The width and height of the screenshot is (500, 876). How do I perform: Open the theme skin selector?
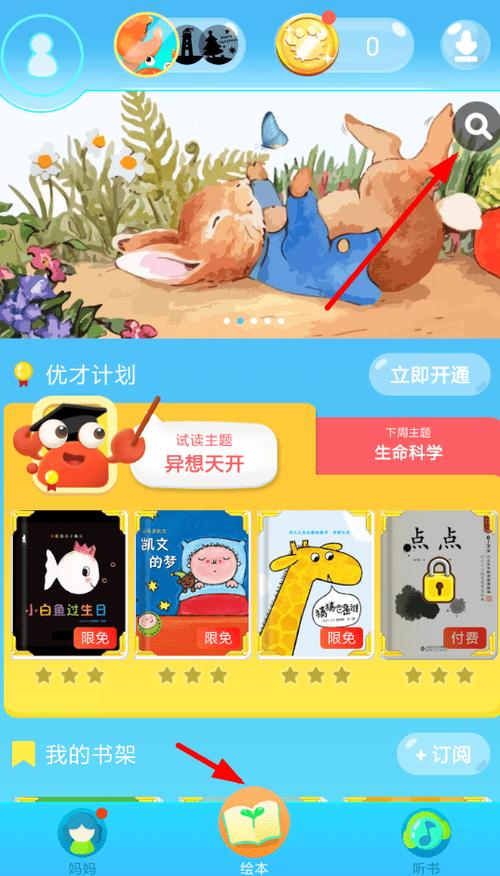point(180,45)
